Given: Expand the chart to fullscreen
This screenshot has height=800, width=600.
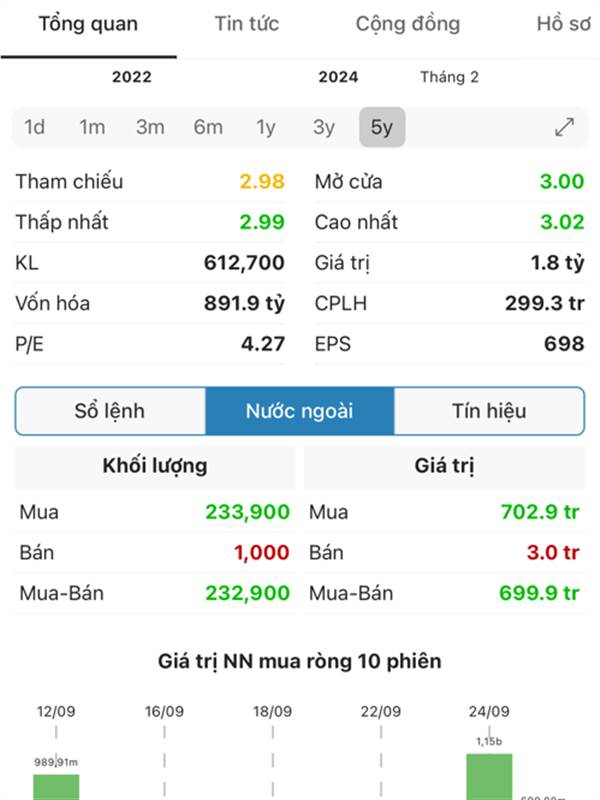Looking at the screenshot, I should 565,127.
